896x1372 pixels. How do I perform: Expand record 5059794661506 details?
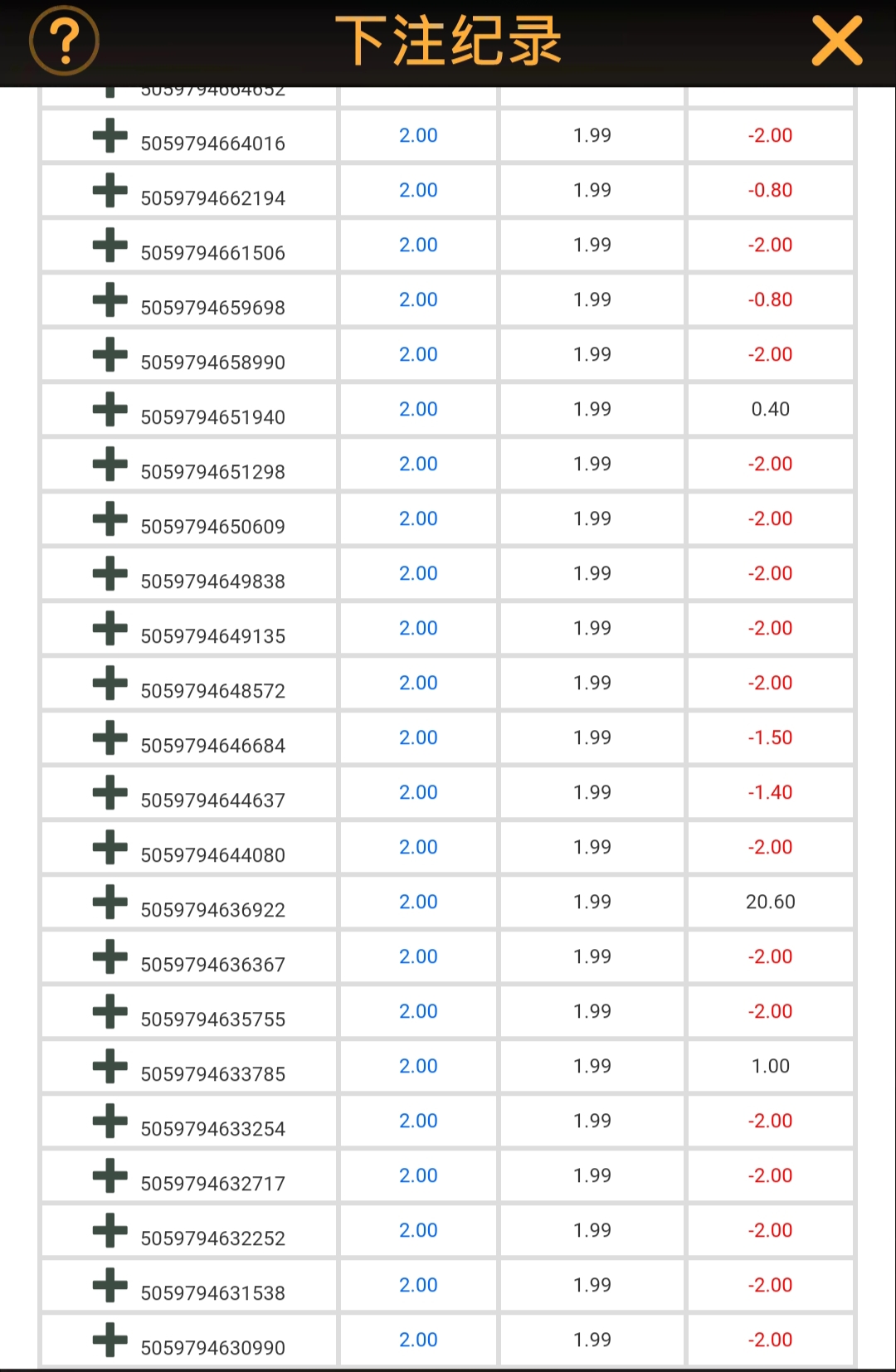point(110,246)
